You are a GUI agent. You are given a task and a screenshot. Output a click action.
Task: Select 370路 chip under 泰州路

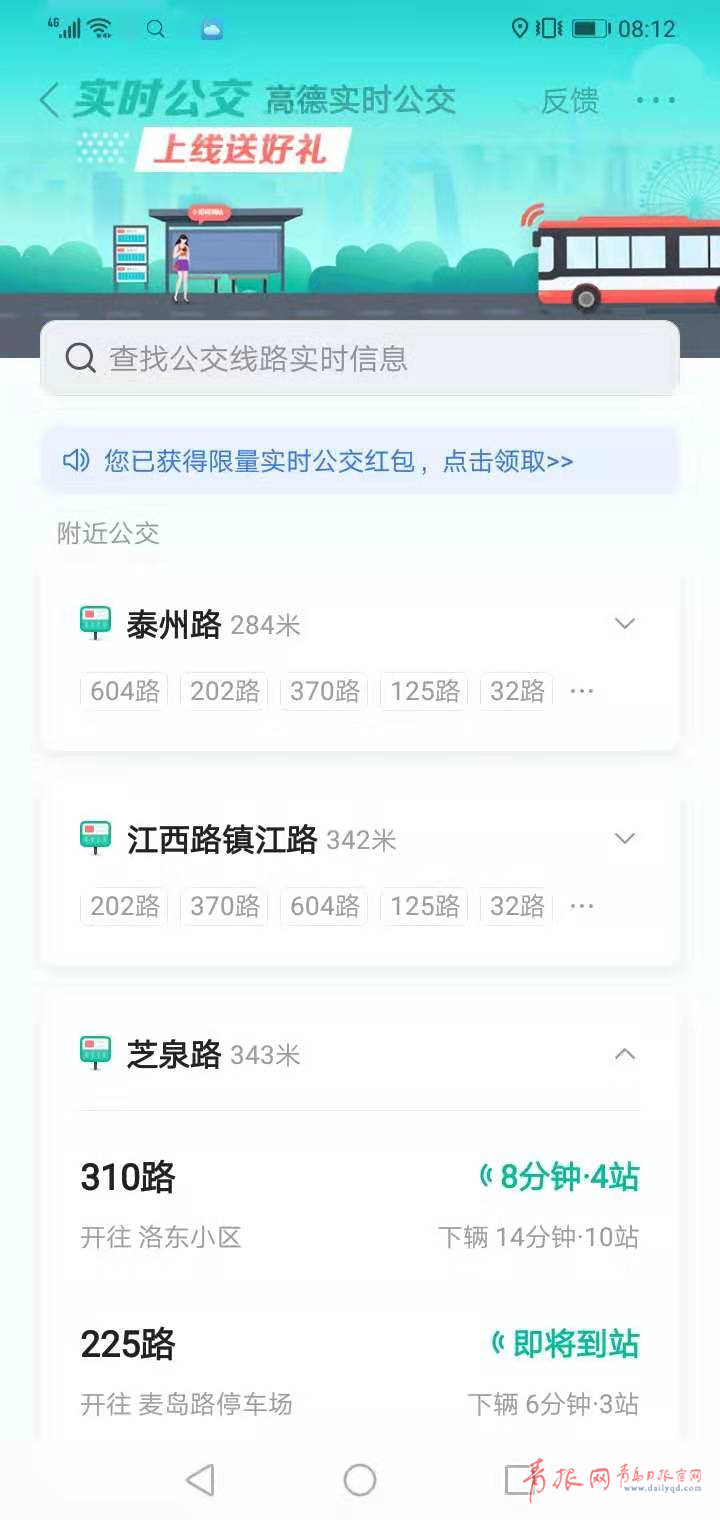[325, 691]
